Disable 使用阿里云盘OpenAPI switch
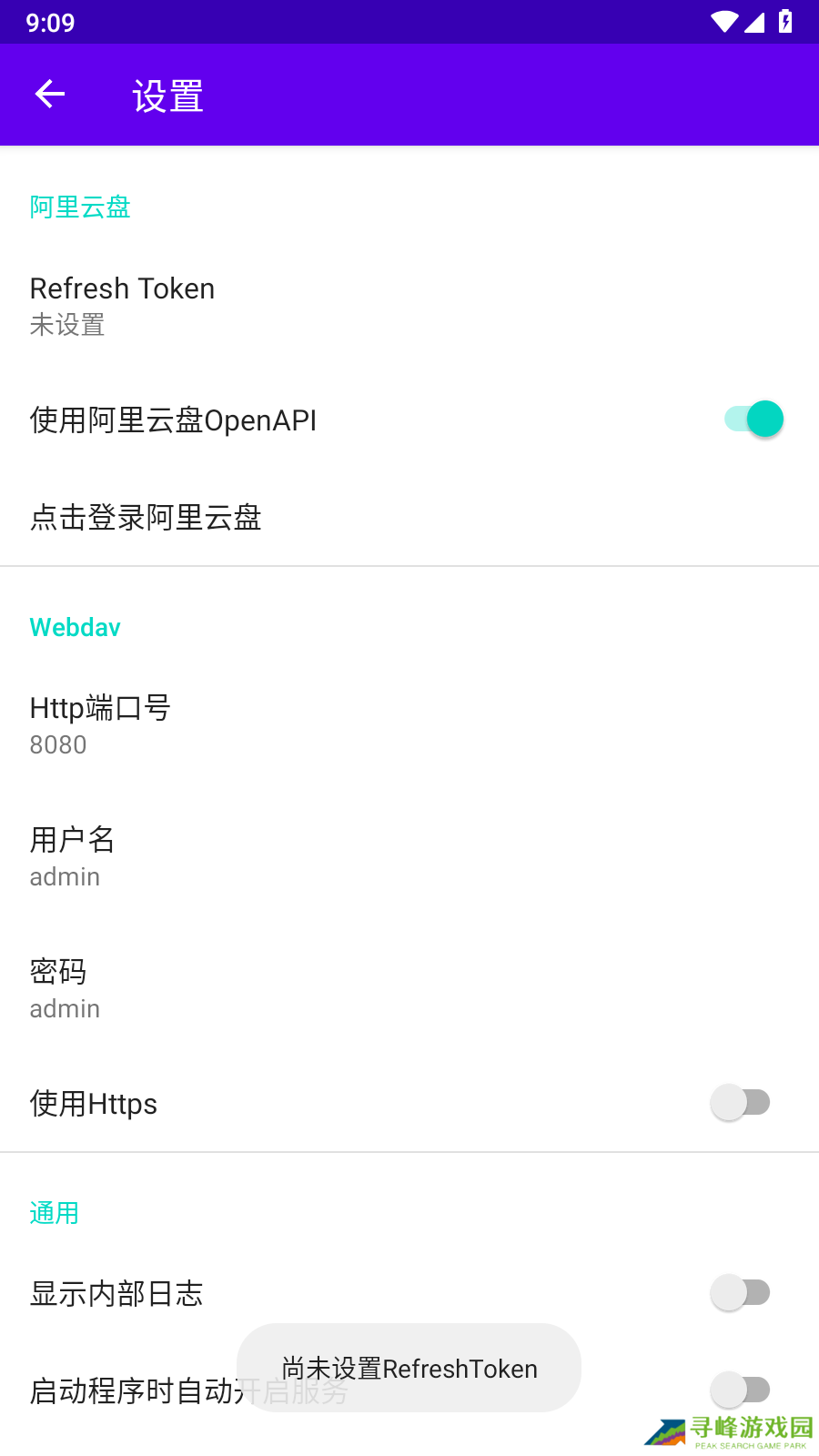819x1456 pixels. tap(753, 420)
